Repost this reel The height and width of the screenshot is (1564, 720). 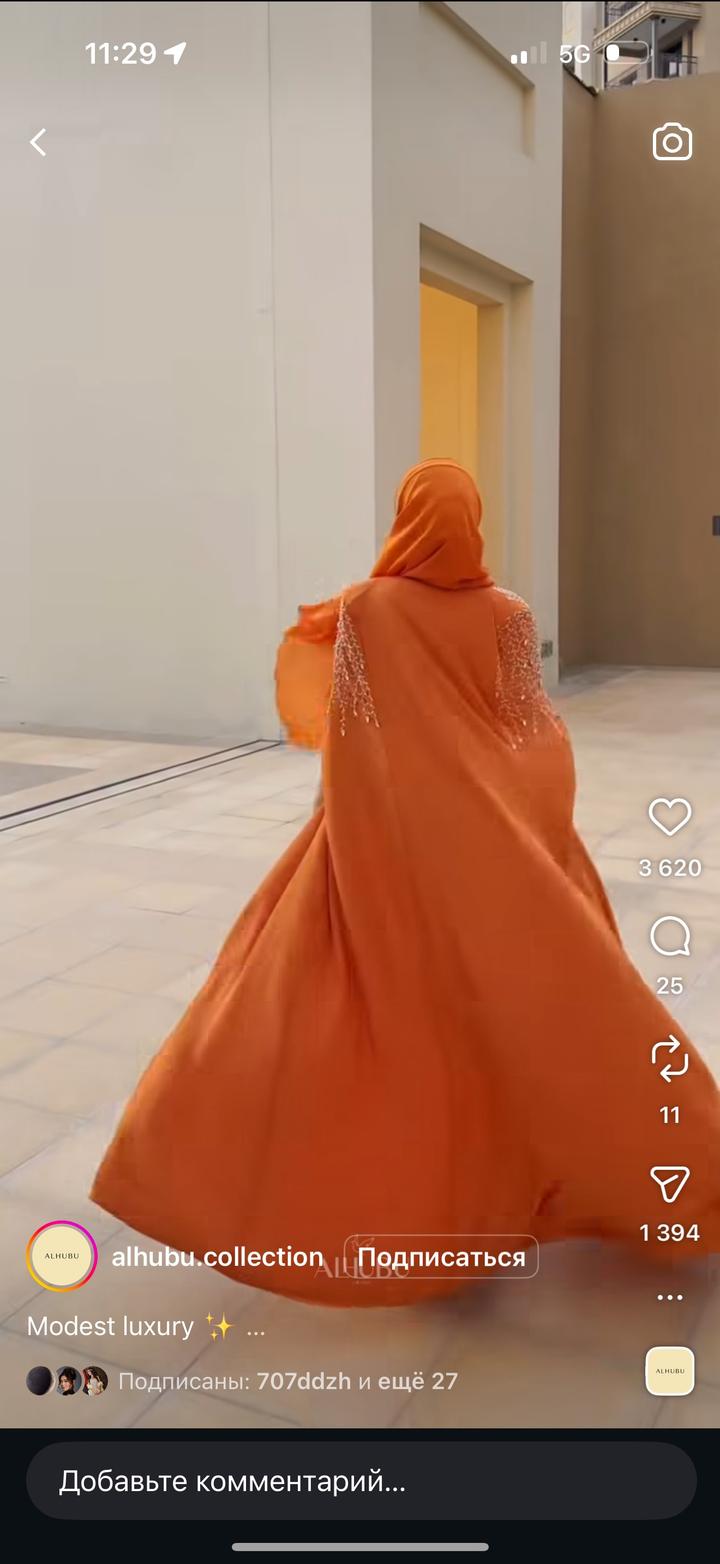tap(669, 1060)
